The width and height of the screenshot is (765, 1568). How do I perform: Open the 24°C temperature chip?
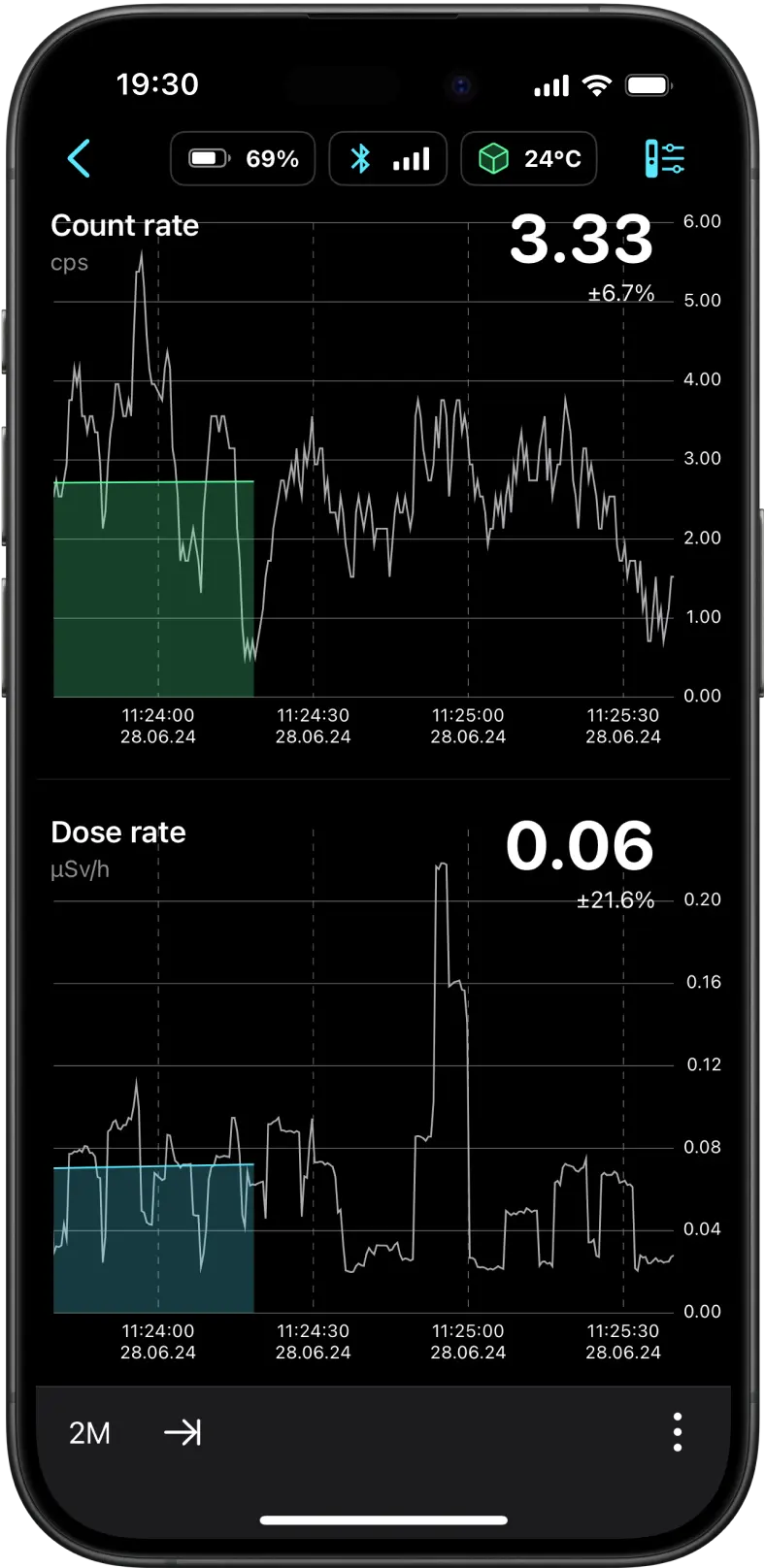point(529,158)
